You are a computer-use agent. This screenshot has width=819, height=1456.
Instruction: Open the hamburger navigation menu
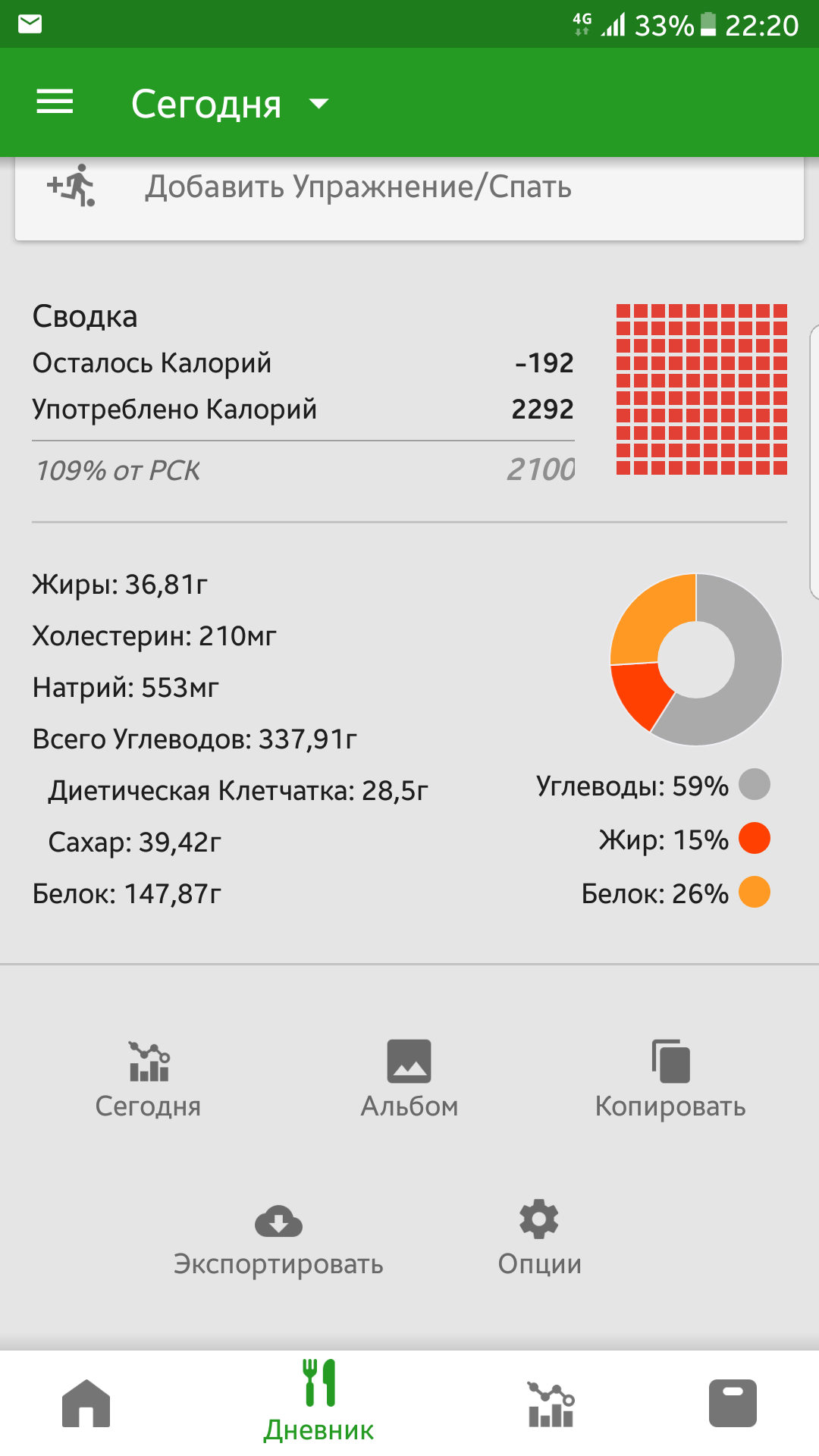[x=54, y=101]
